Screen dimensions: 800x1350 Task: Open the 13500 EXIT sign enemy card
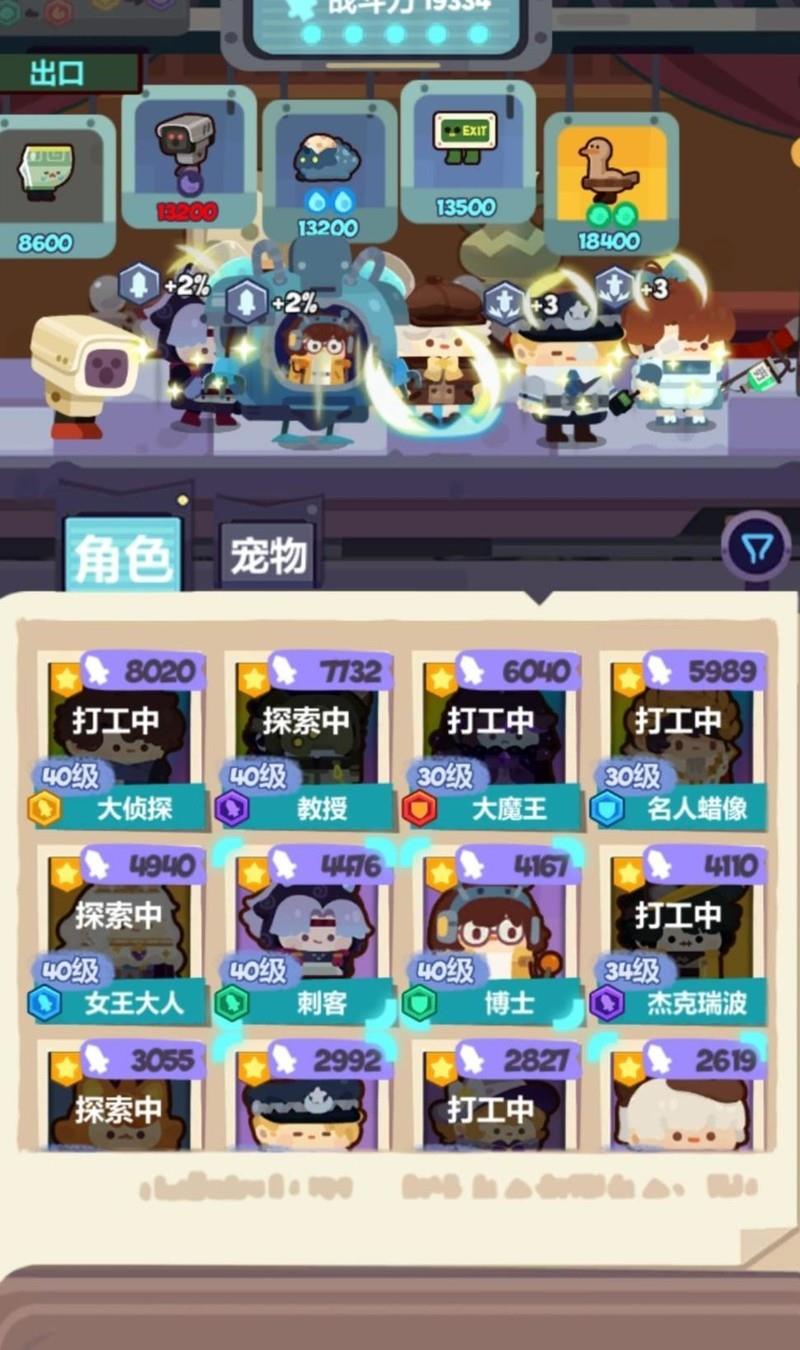(465, 155)
